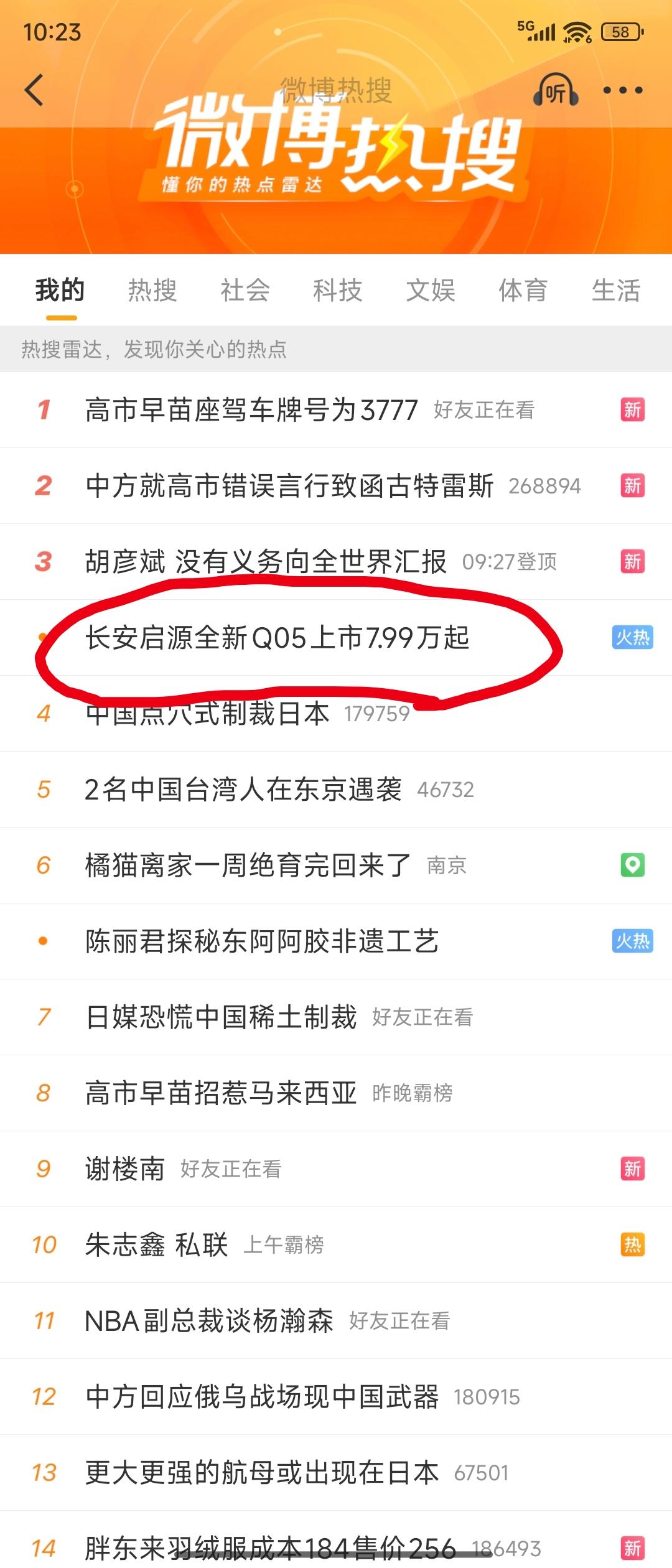Switch to the 体育 tab
Image resolution: width=672 pixels, height=1568 pixels.
pos(523,290)
